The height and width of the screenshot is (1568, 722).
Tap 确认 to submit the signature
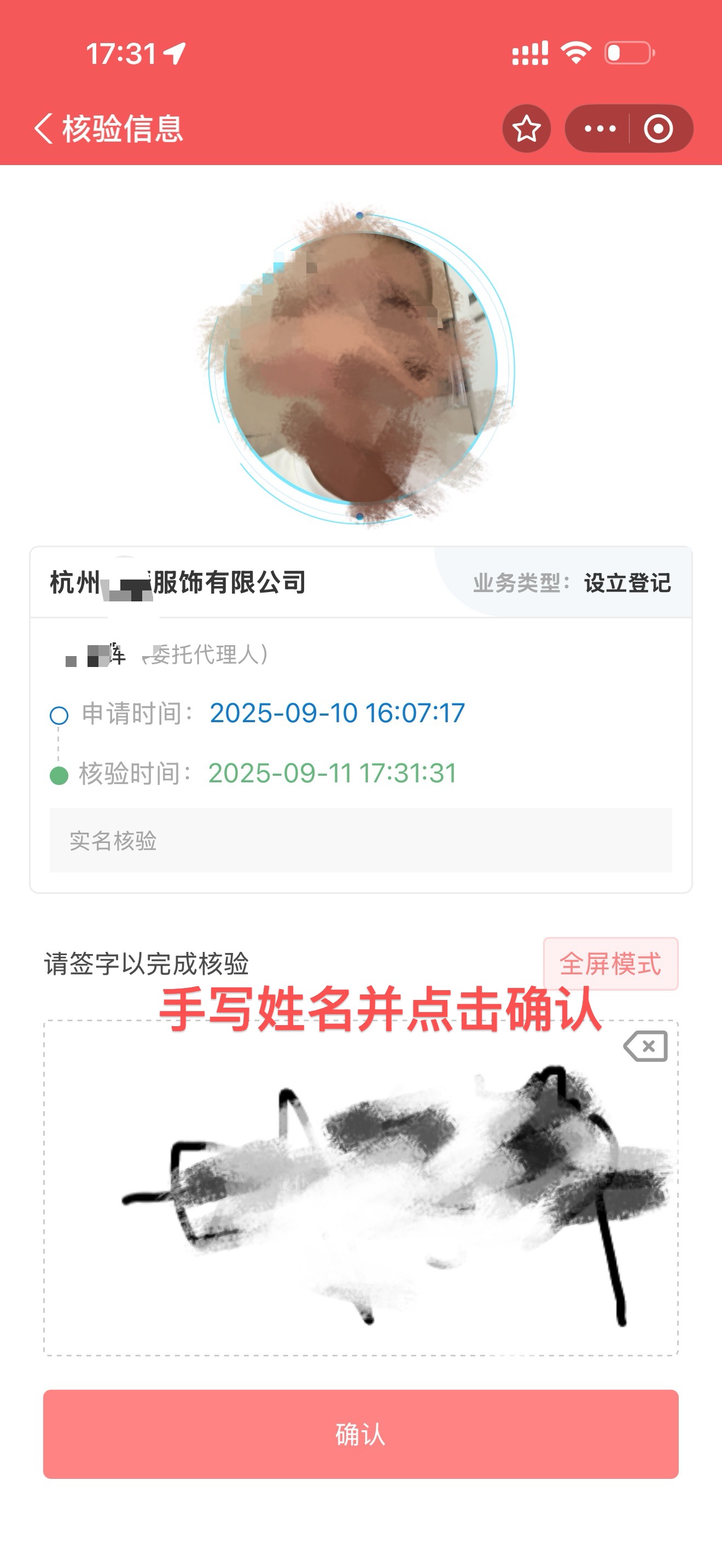360,1434
